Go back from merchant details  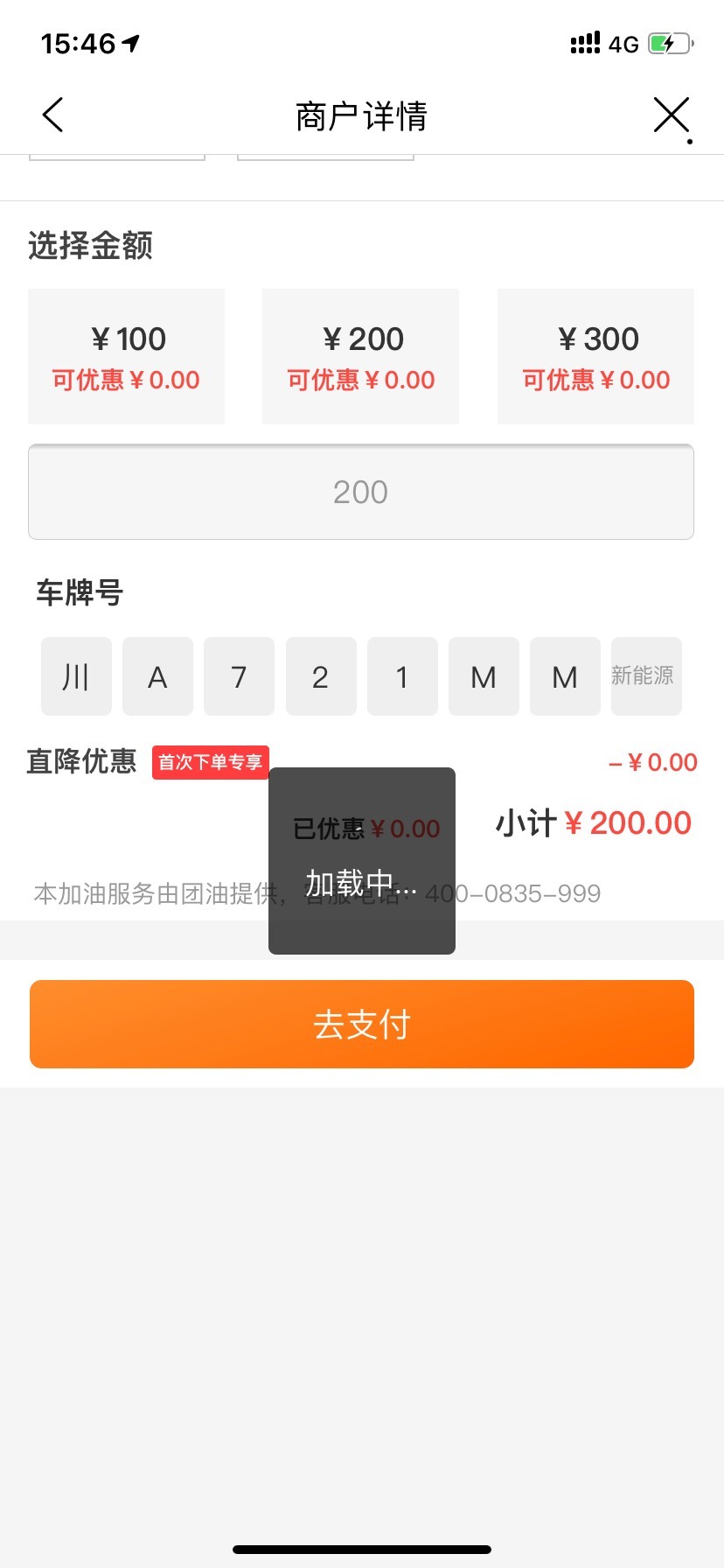pyautogui.click(x=53, y=115)
